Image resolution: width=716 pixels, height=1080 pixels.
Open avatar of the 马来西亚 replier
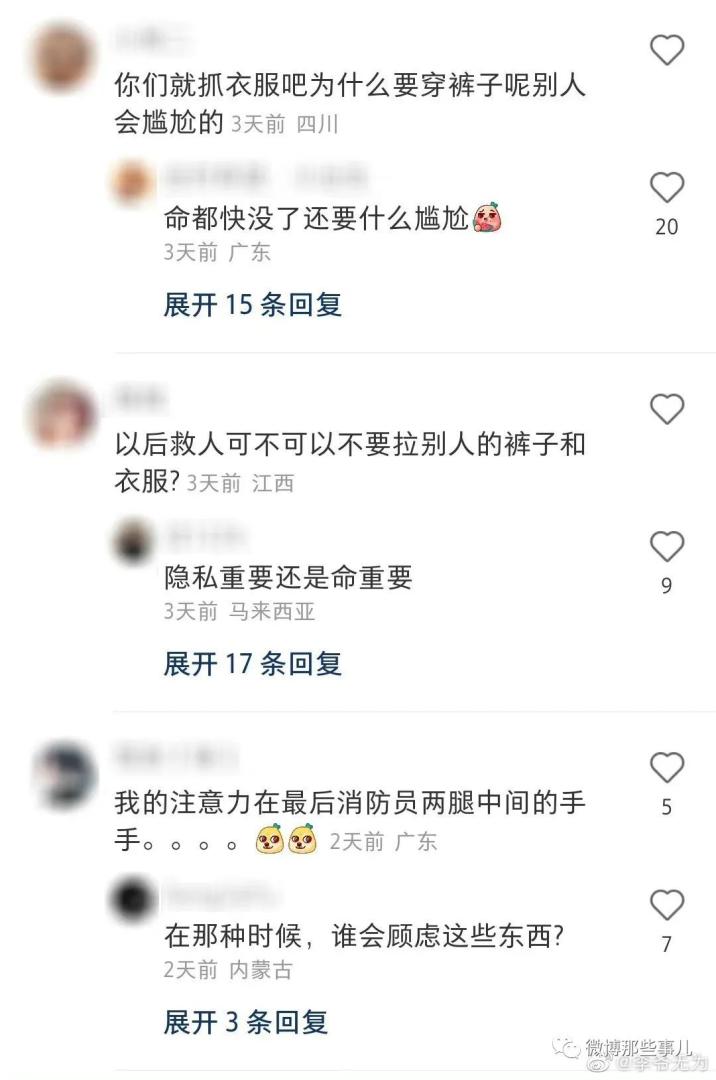(x=133, y=543)
